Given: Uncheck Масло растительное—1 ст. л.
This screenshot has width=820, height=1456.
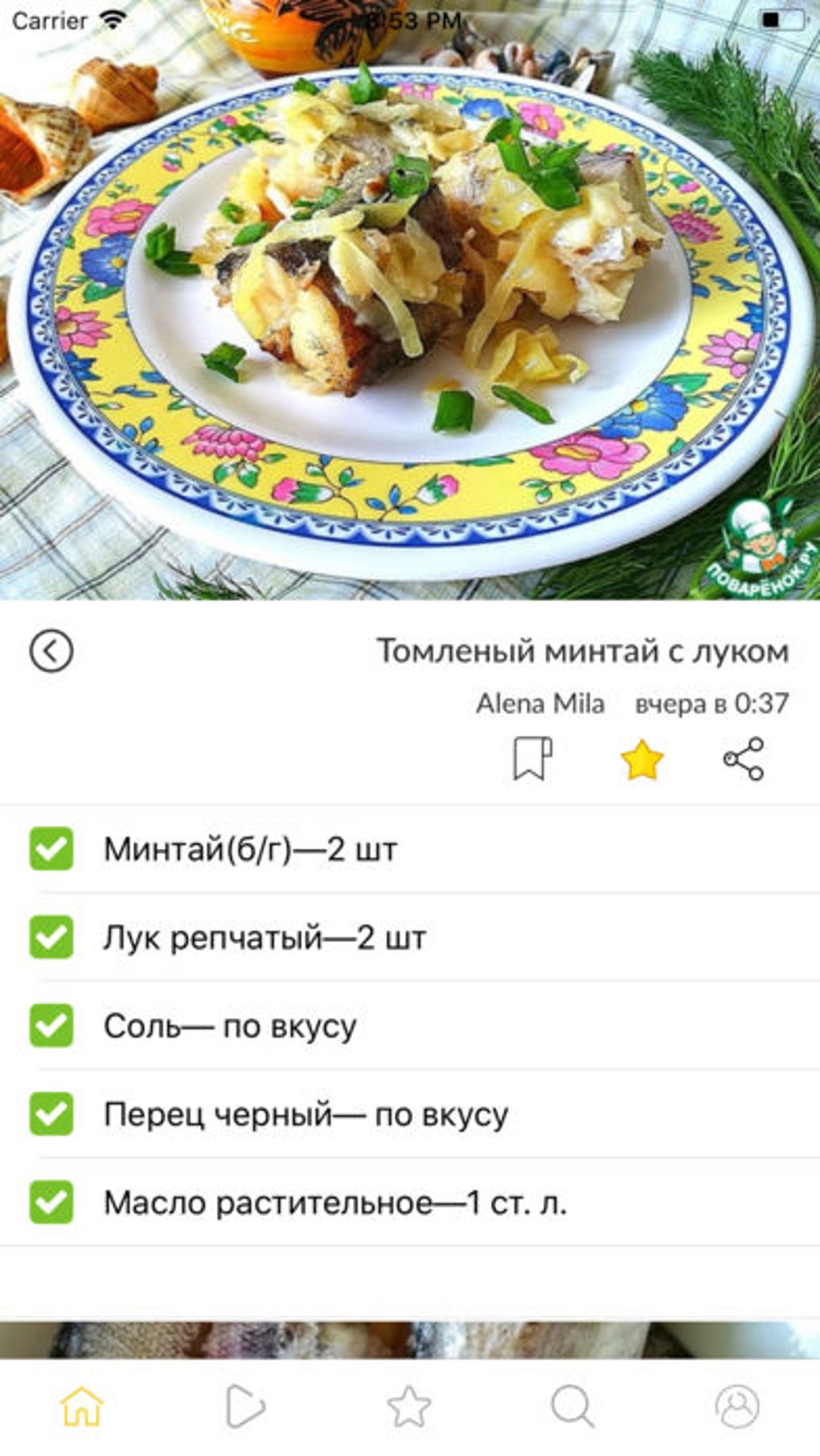Looking at the screenshot, I should [x=51, y=1203].
